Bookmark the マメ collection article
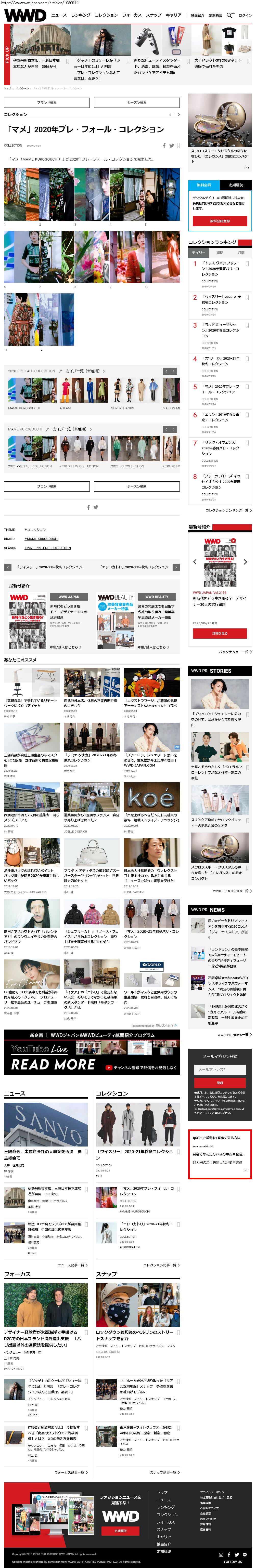The height and width of the screenshot is (1568, 256). click(x=178, y=146)
